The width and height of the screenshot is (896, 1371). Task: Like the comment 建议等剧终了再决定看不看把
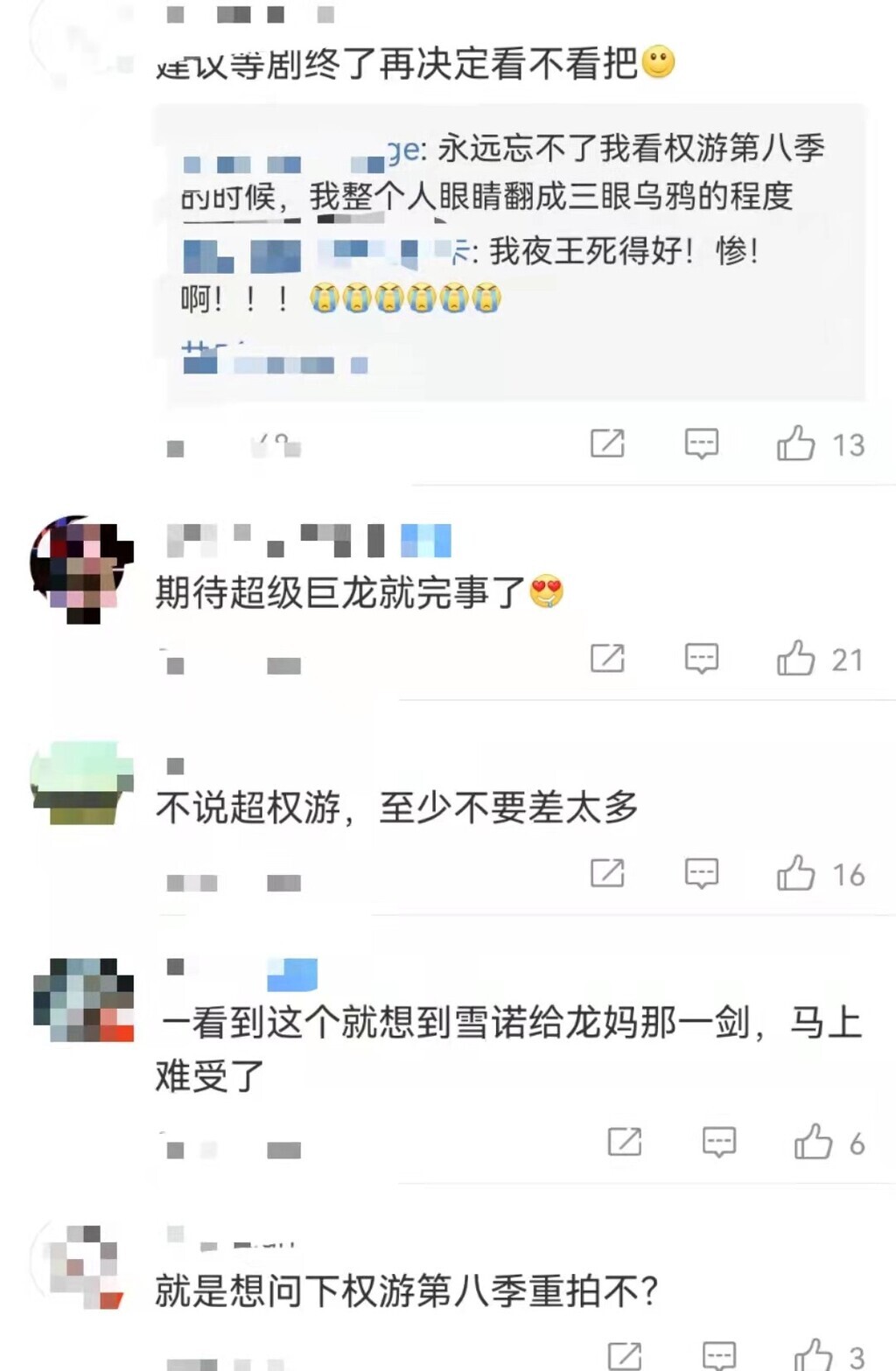point(795,444)
